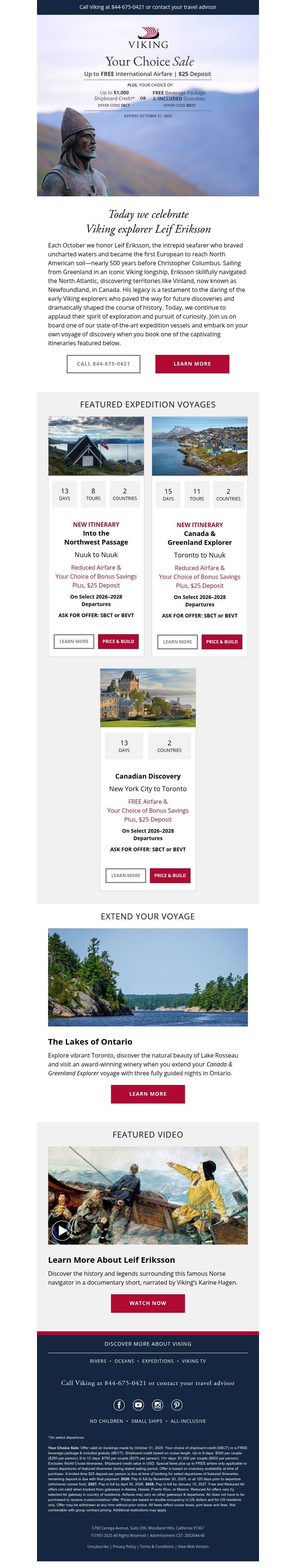Viewport: 296px width, 1568px height.
Task: Tap the Watch Now button
Action: click(x=148, y=1303)
